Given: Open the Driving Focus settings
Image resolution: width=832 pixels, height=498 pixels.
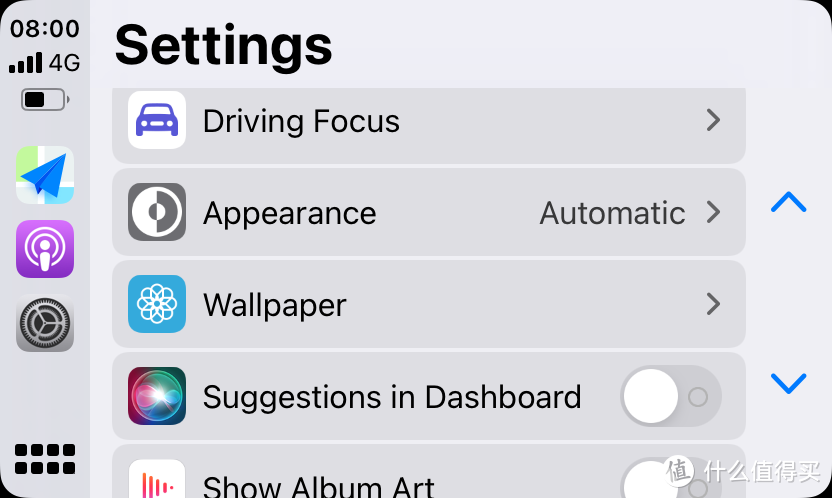Looking at the screenshot, I should [428, 122].
